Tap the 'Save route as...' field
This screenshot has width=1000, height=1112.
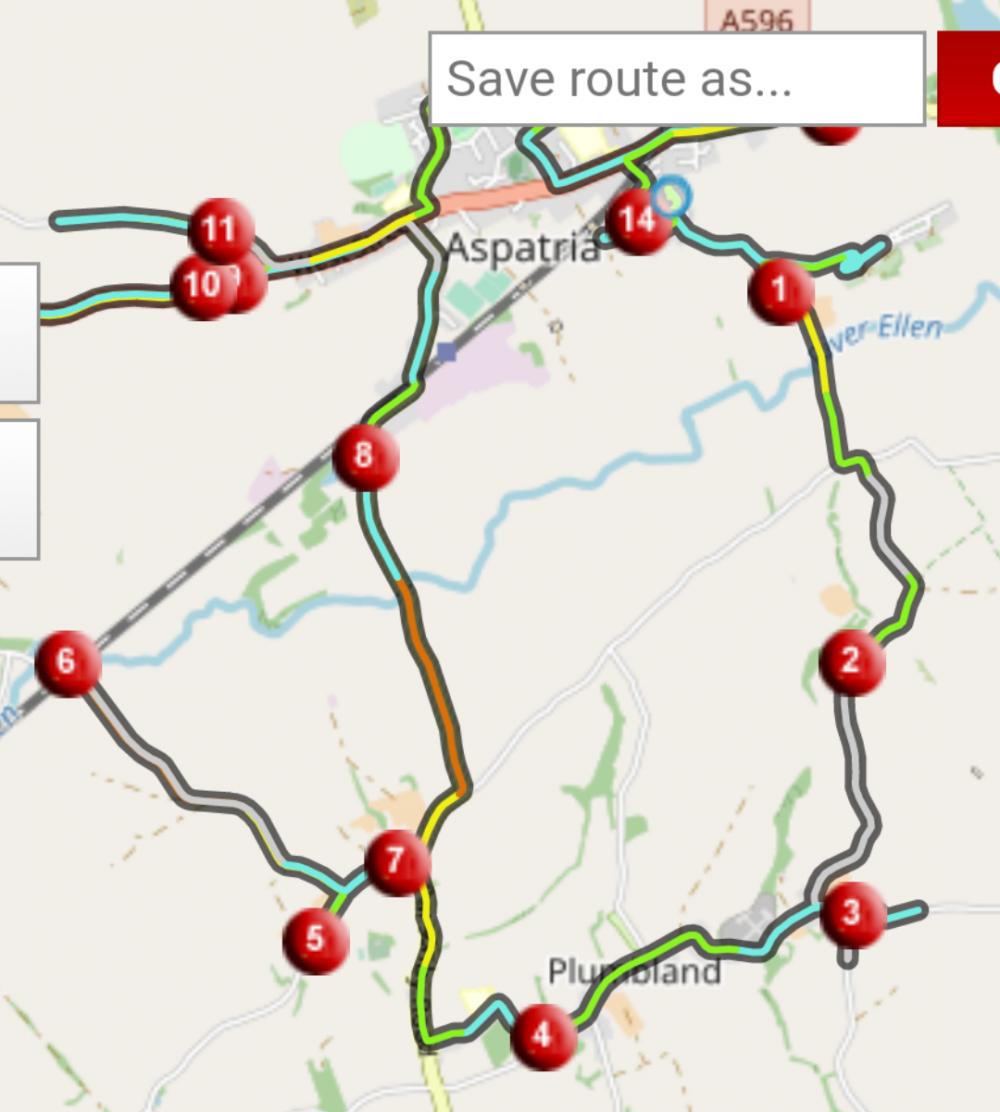pos(676,79)
